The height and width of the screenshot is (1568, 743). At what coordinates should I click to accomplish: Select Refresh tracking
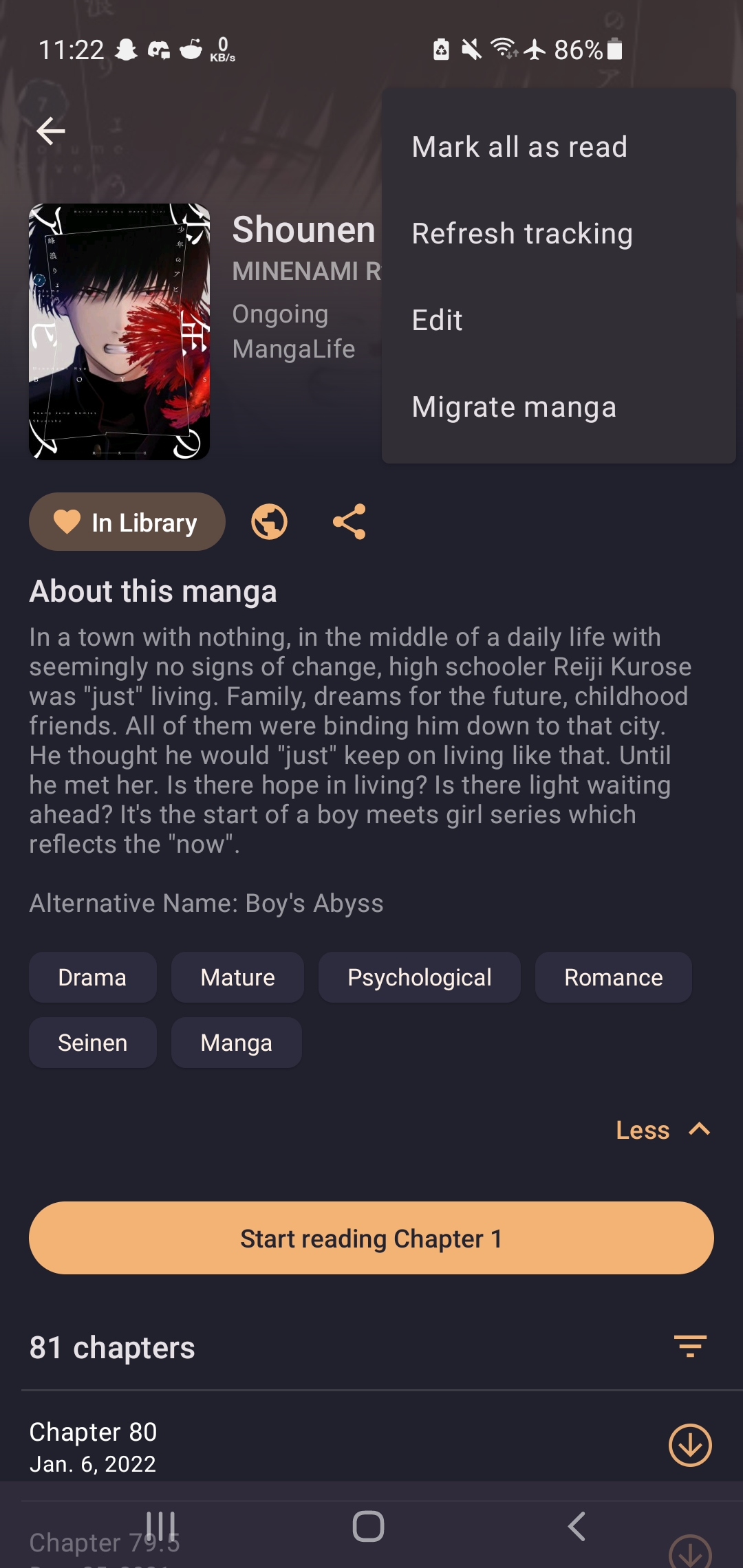[x=521, y=232]
